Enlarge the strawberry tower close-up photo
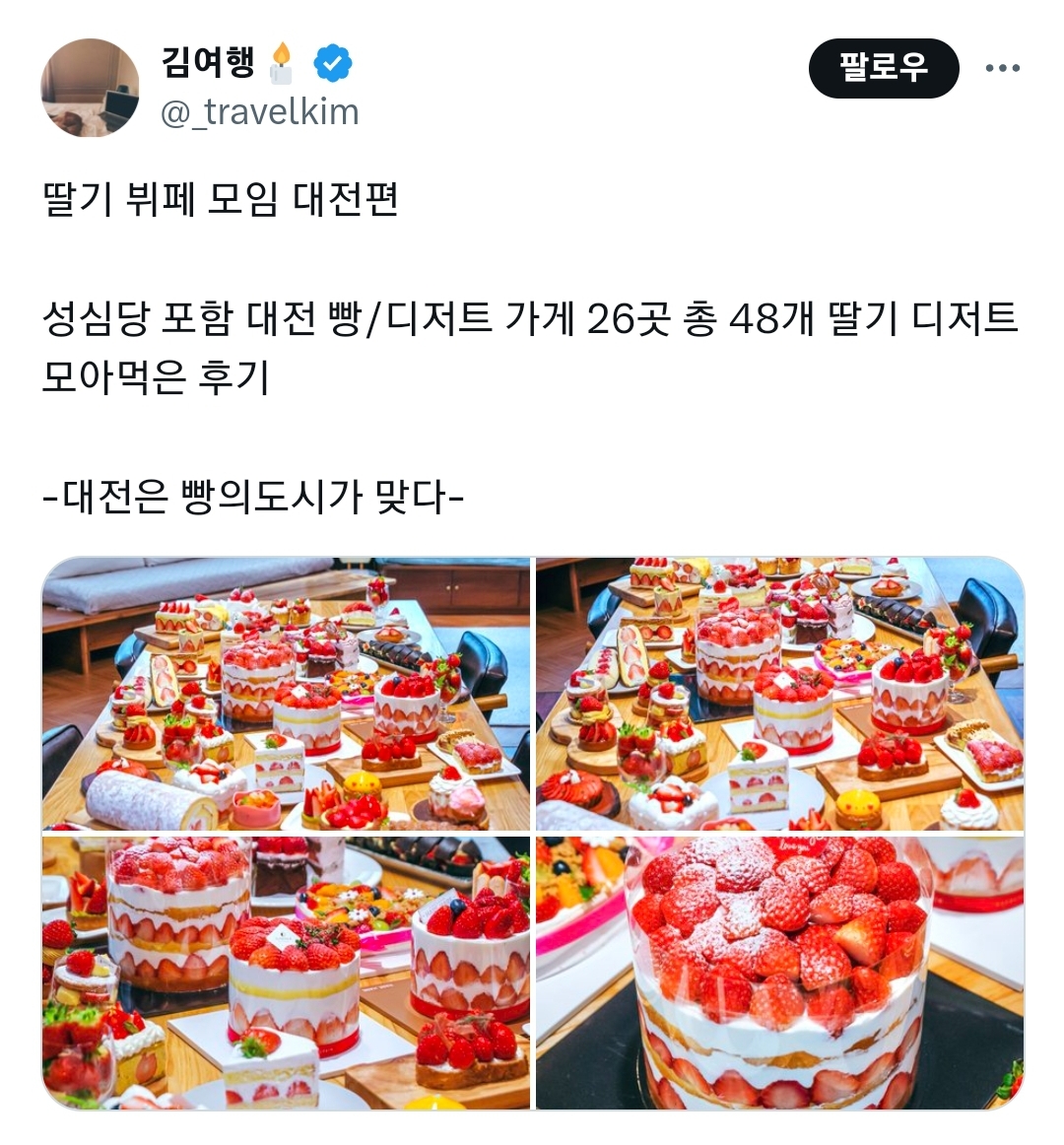Screen dimensions: 1064x1145 [x=778, y=976]
